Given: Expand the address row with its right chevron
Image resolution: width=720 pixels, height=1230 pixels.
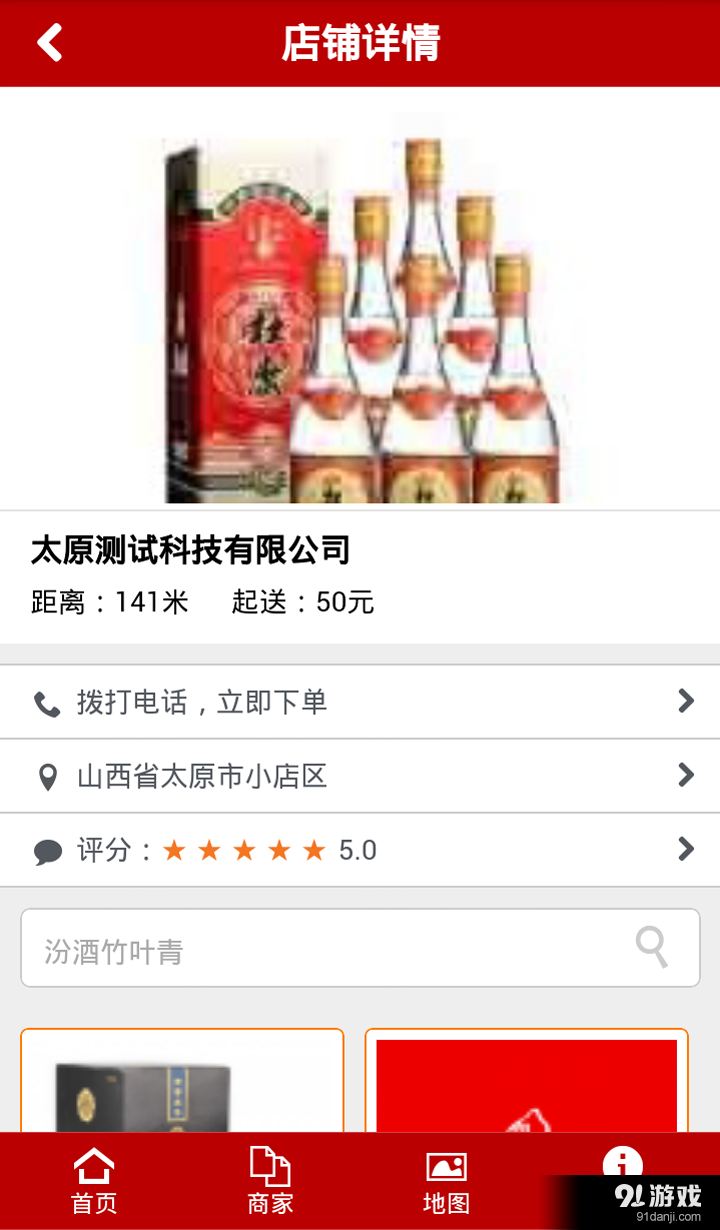Looking at the screenshot, I should 687,775.
